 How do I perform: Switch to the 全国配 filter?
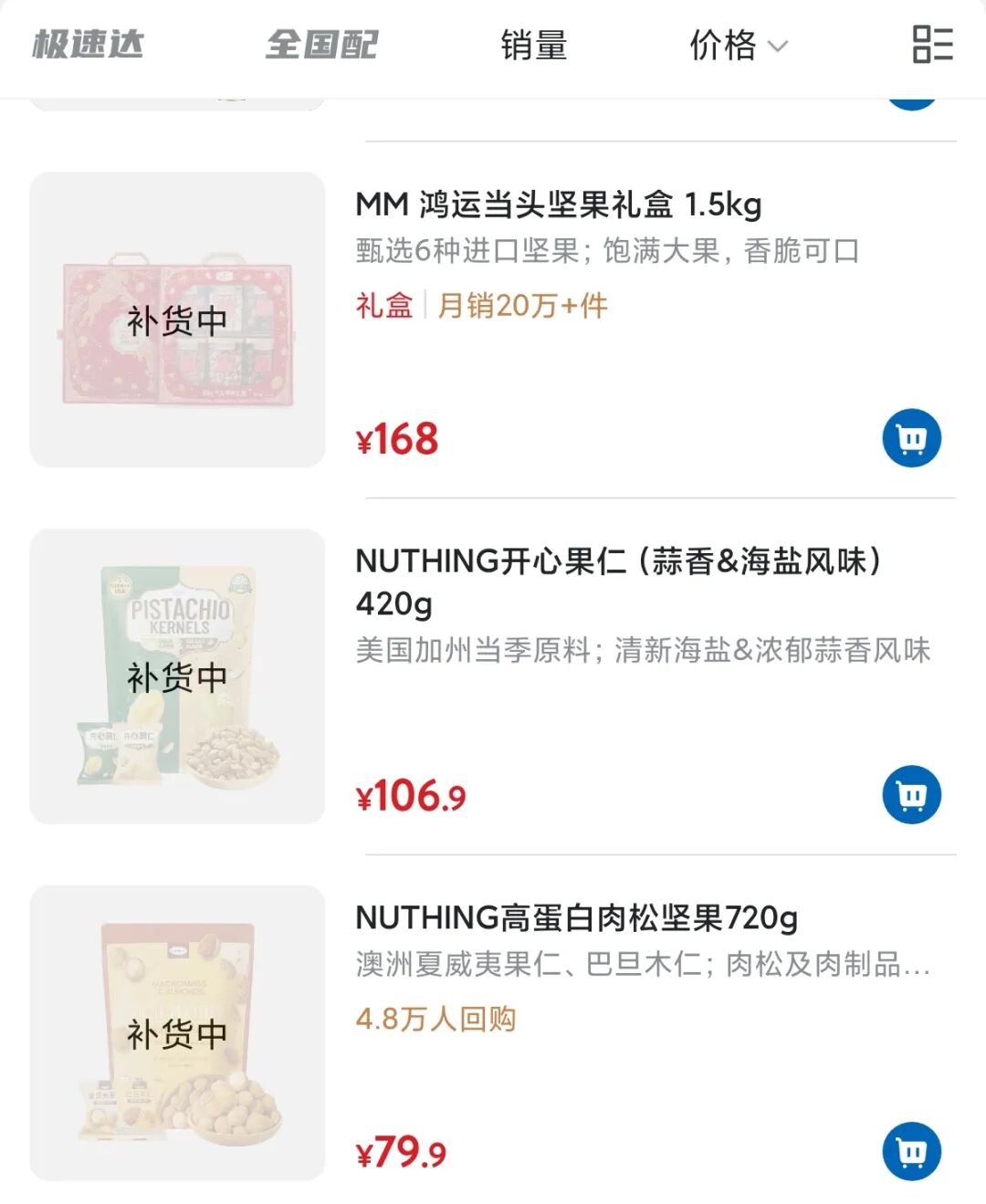(321, 44)
